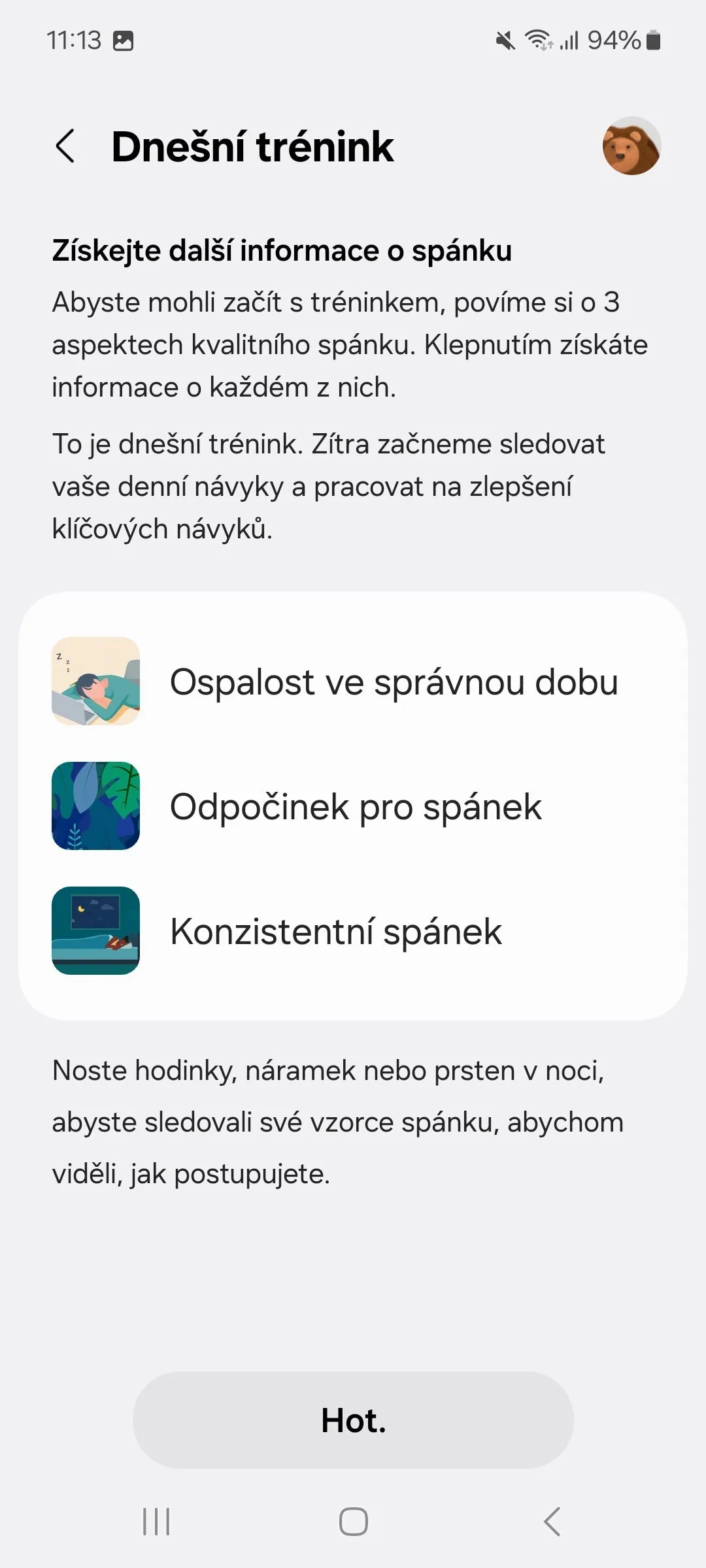Tap the Hot. button
This screenshot has width=706, height=1568.
[x=353, y=1420]
